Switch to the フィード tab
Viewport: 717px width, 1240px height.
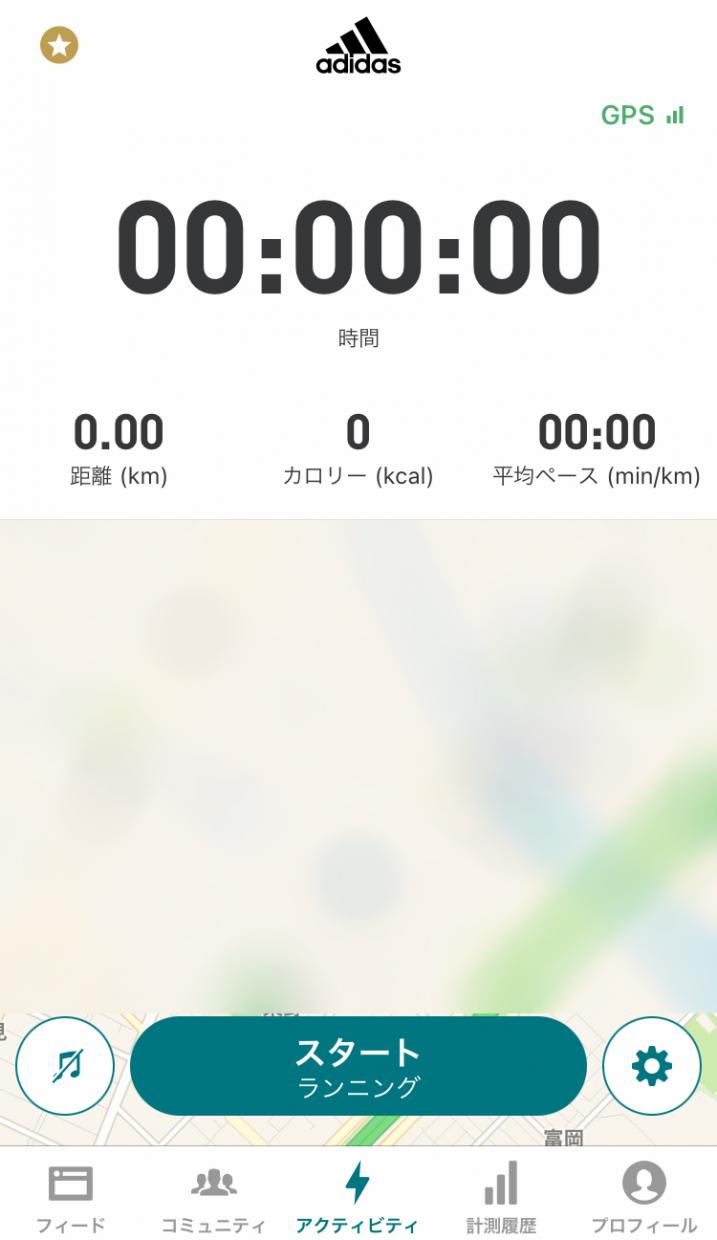71,1197
